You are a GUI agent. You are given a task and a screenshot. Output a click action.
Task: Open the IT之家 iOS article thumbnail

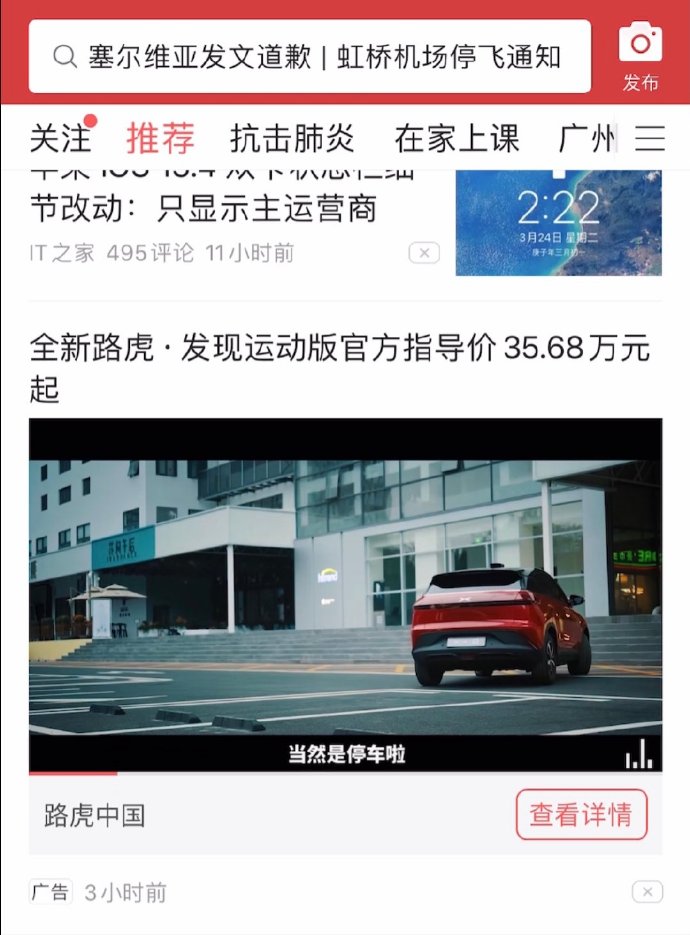coord(558,222)
